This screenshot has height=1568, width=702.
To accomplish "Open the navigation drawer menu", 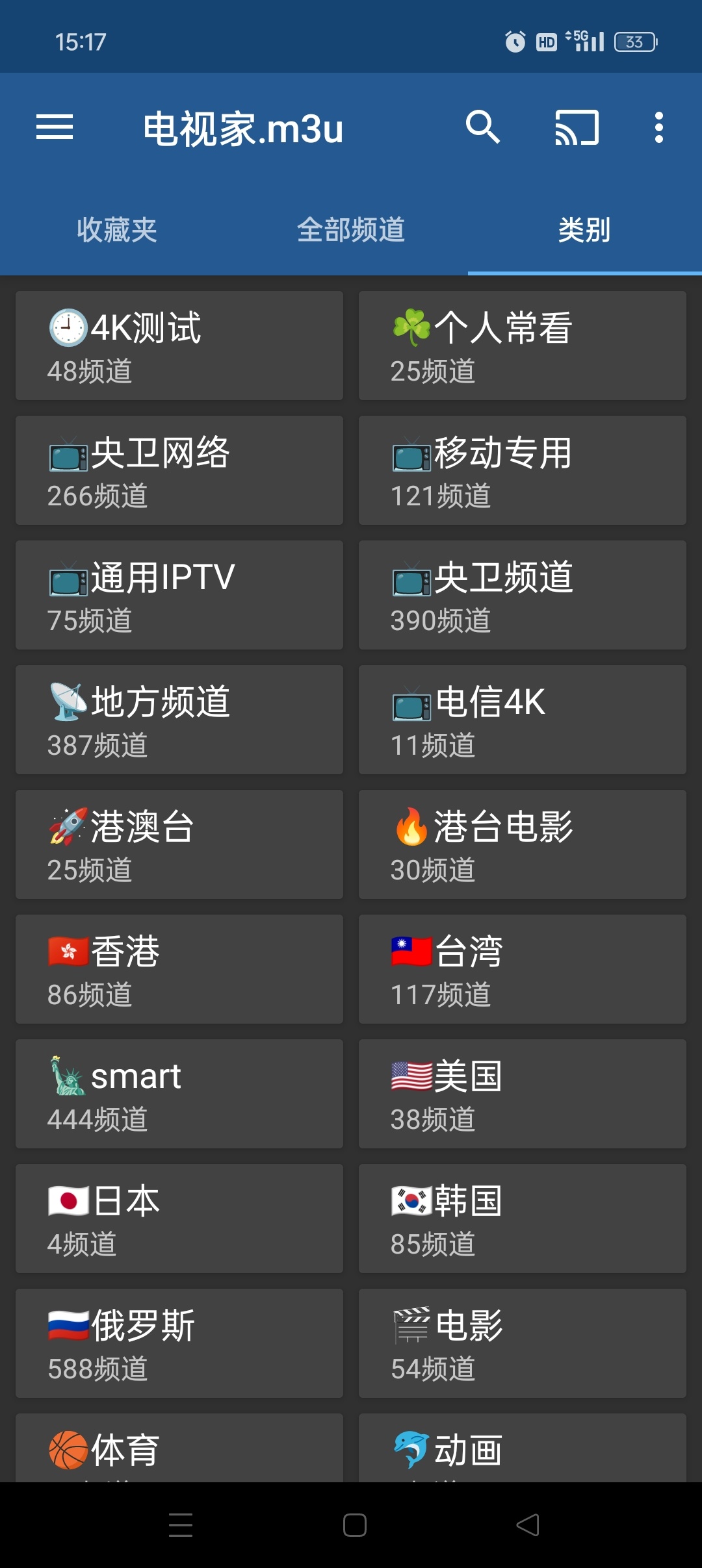I will pyautogui.click(x=55, y=128).
